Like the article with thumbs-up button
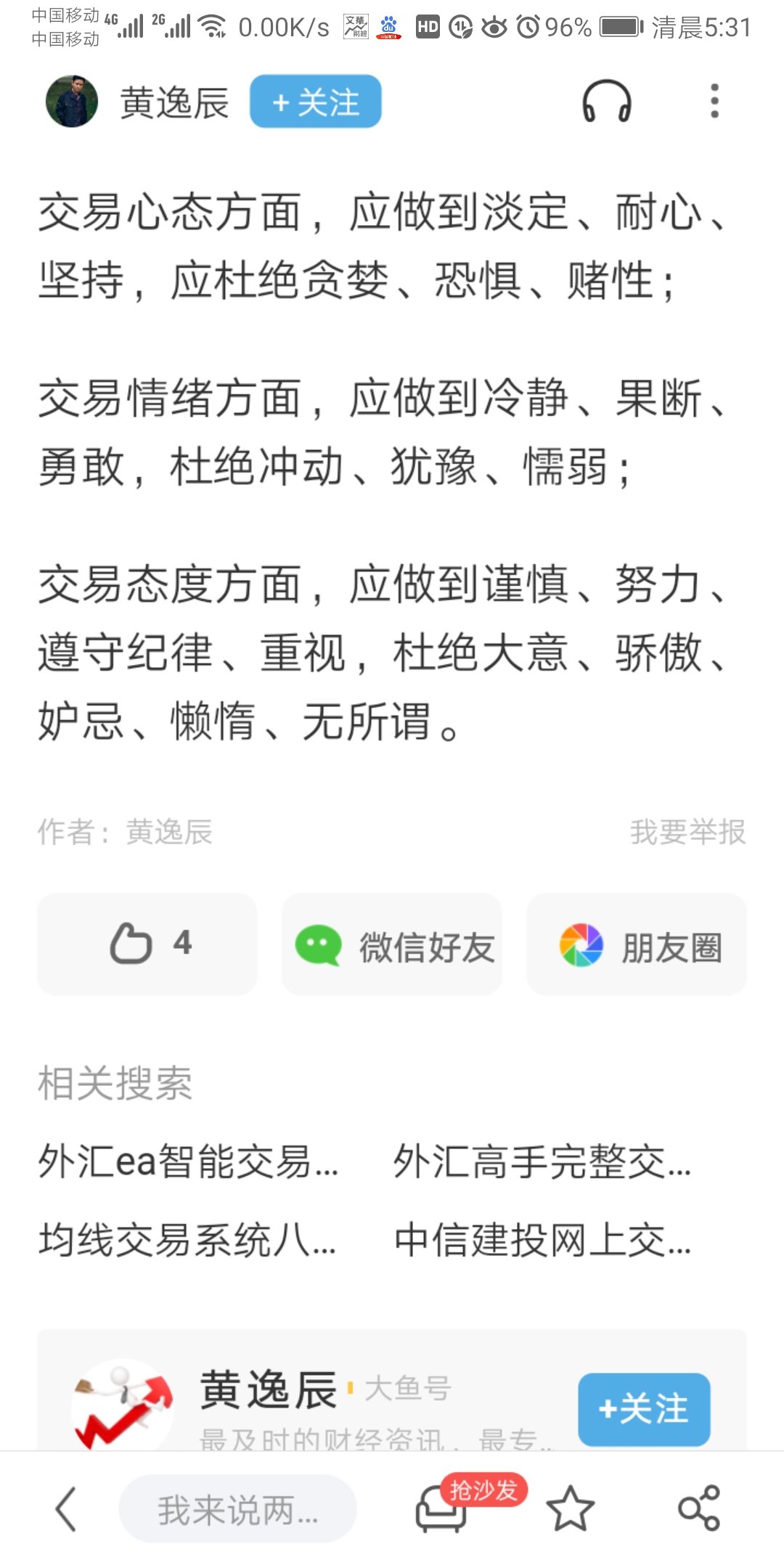Screen dimensions: 784x1568 point(147,944)
